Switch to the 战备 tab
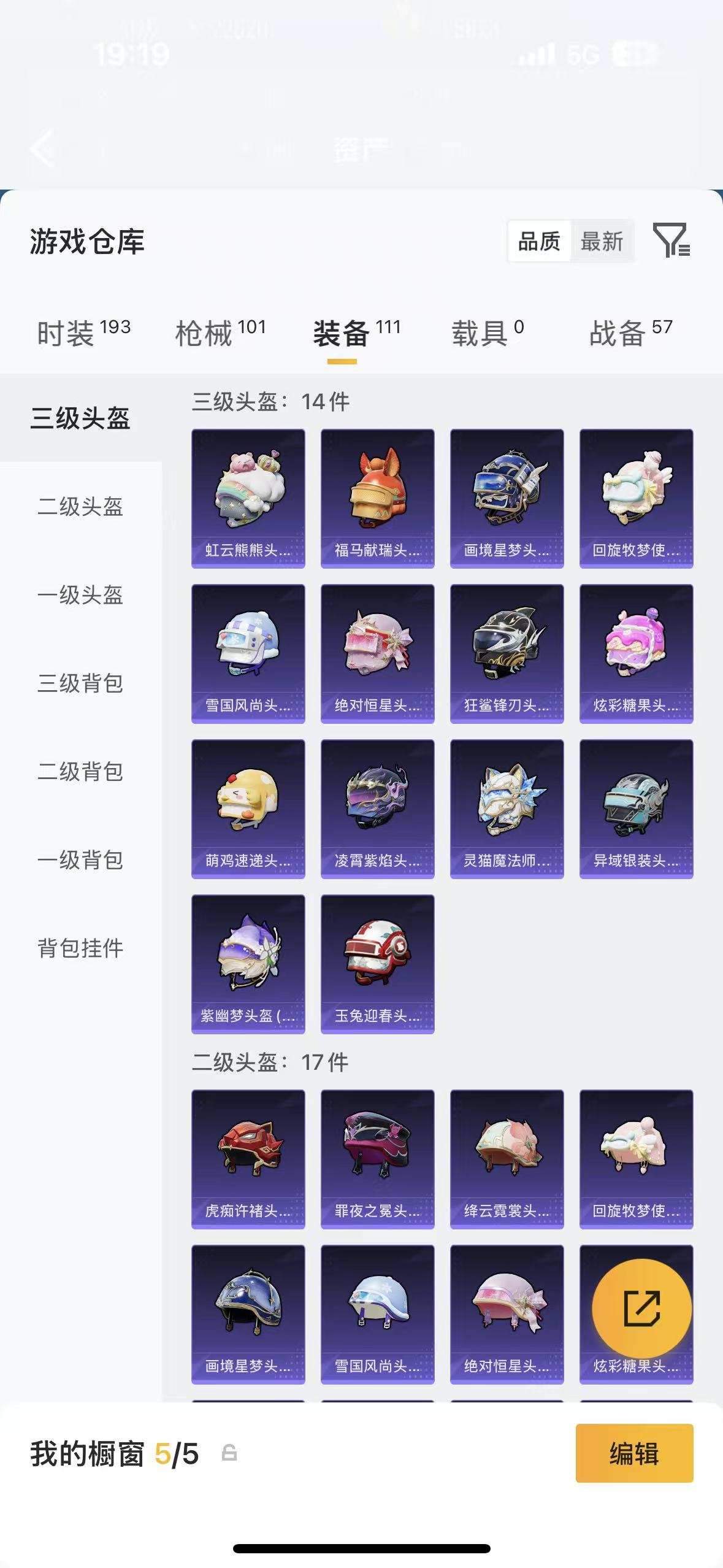Viewport: 723px width, 1568px height. click(x=630, y=333)
